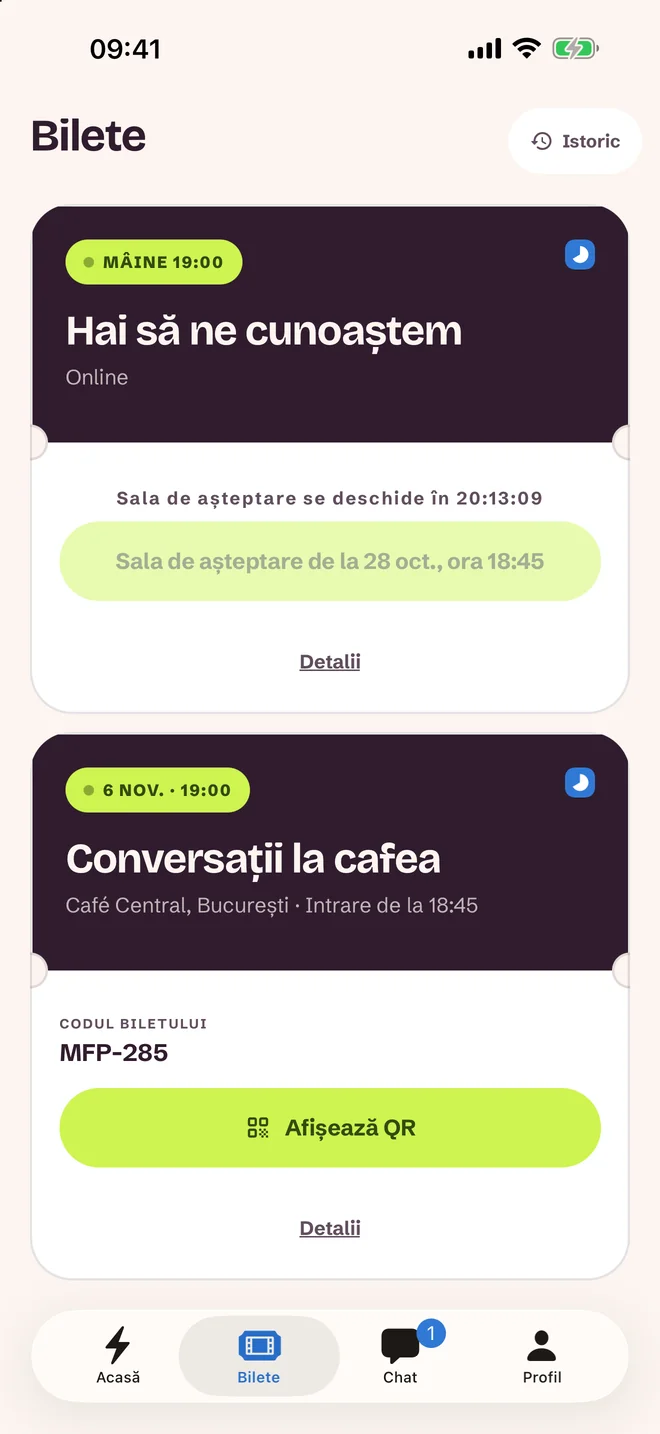Tap the blue moon icon on Hai să ne cunoaștem

click(580, 255)
